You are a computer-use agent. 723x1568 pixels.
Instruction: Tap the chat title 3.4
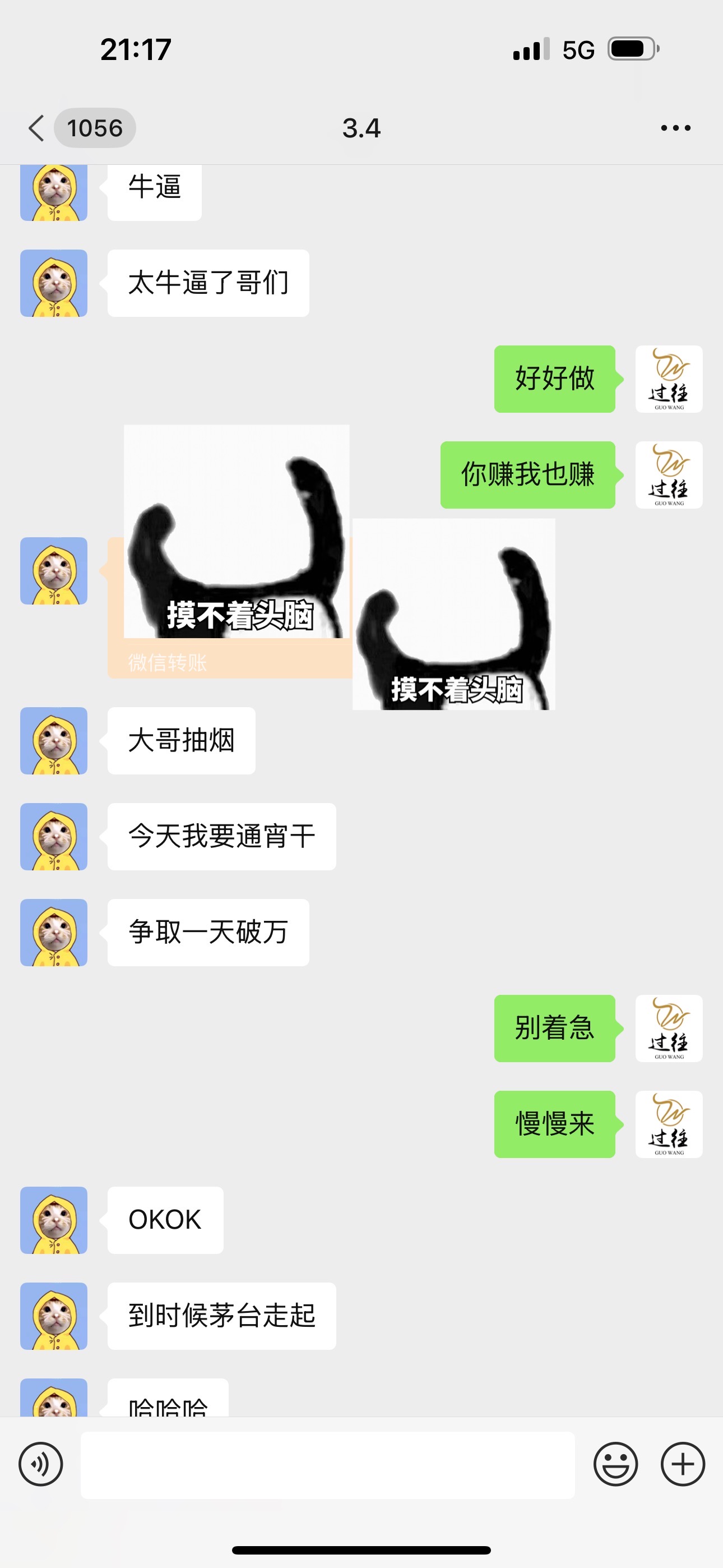tap(361, 128)
